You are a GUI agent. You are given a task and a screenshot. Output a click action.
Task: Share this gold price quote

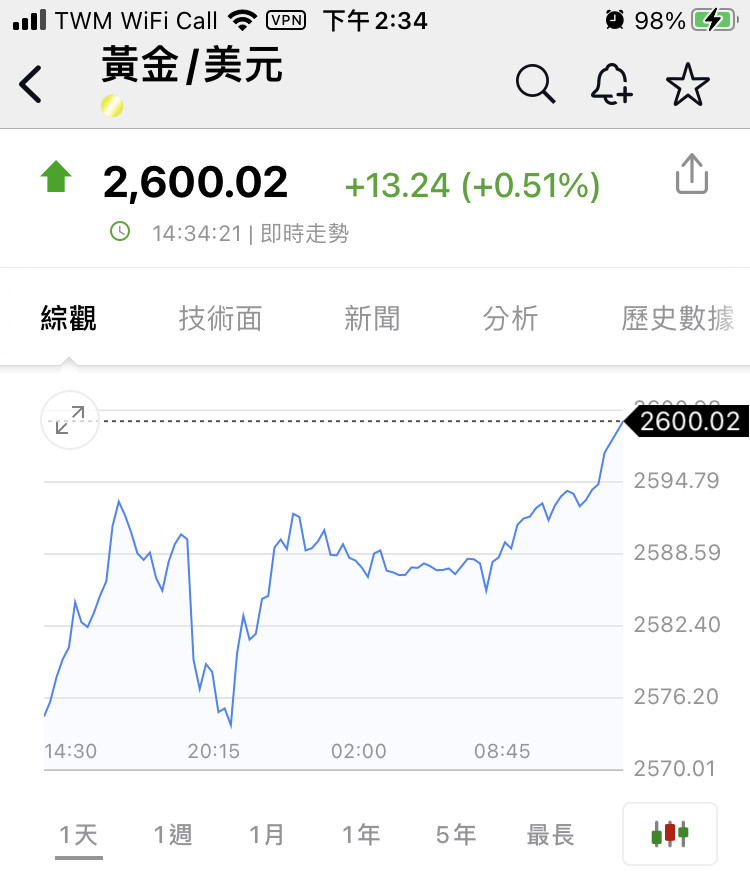(x=692, y=175)
